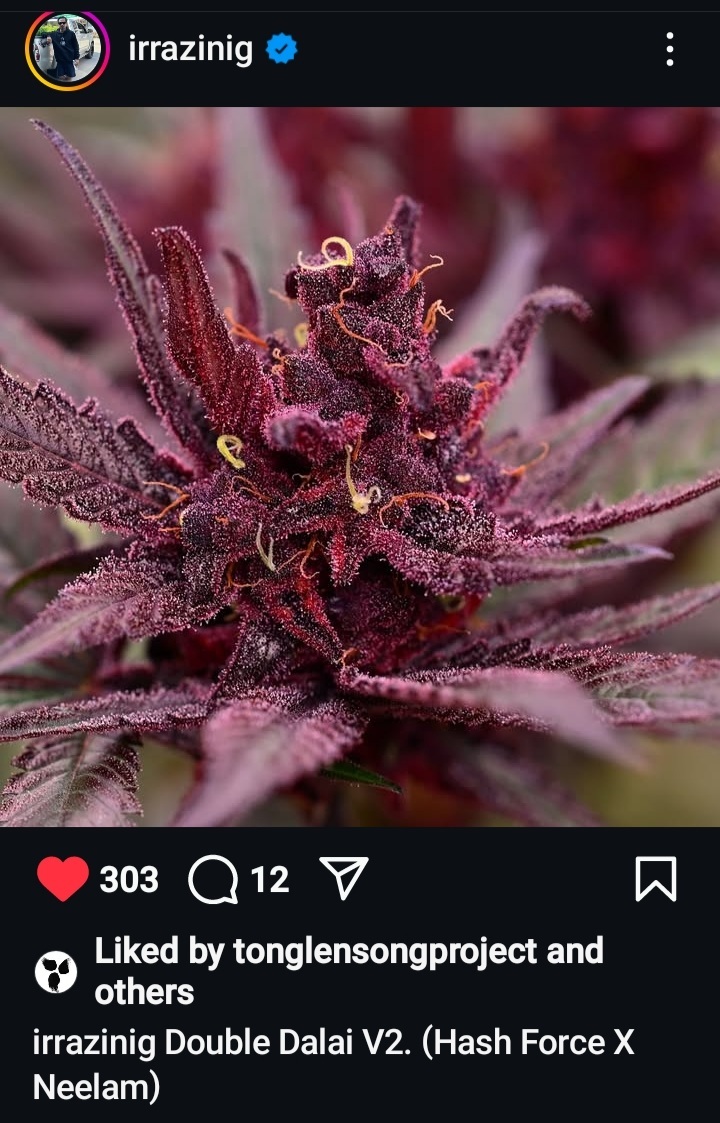This screenshot has width=720, height=1123.
Task: Open the post's three-dot options menu
Action: coord(669,49)
